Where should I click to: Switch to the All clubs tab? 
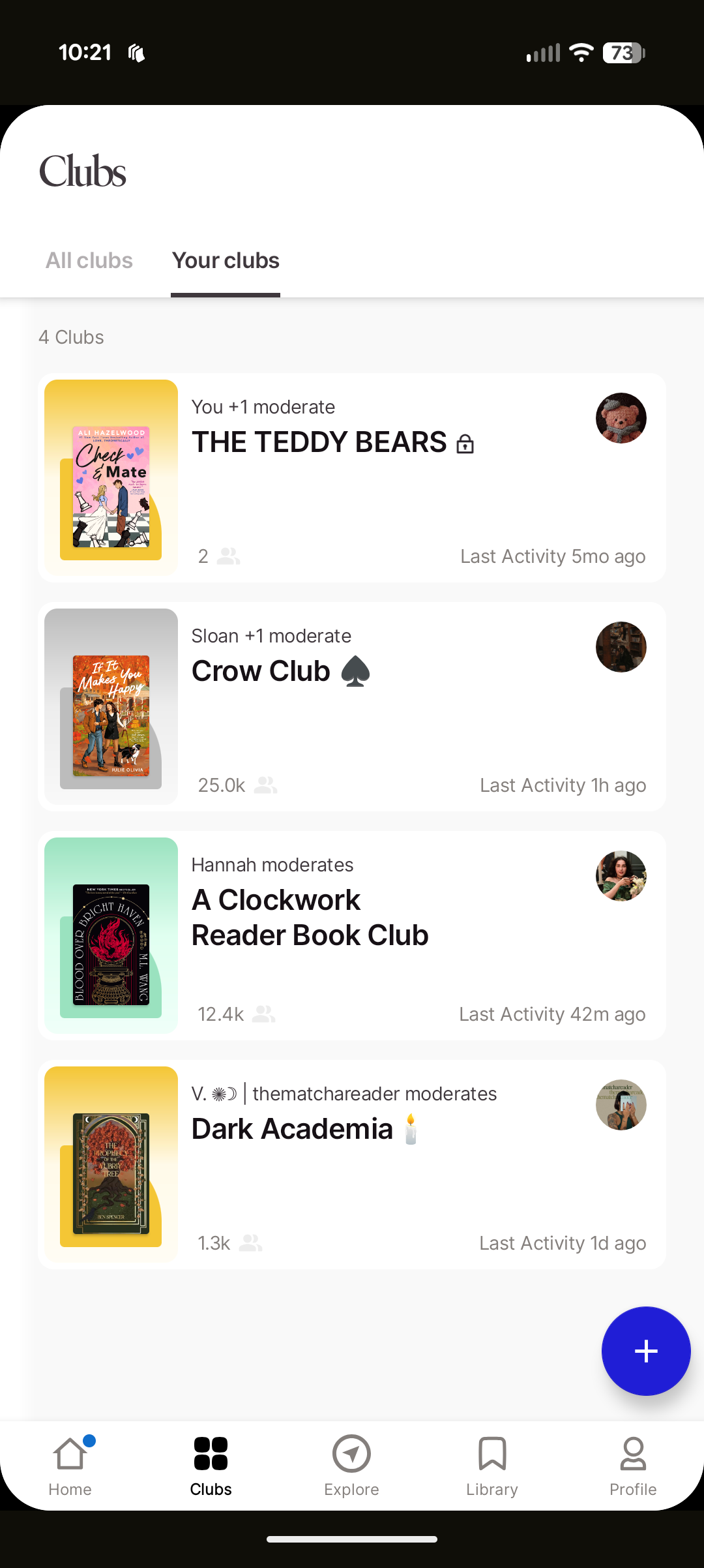[x=89, y=260]
